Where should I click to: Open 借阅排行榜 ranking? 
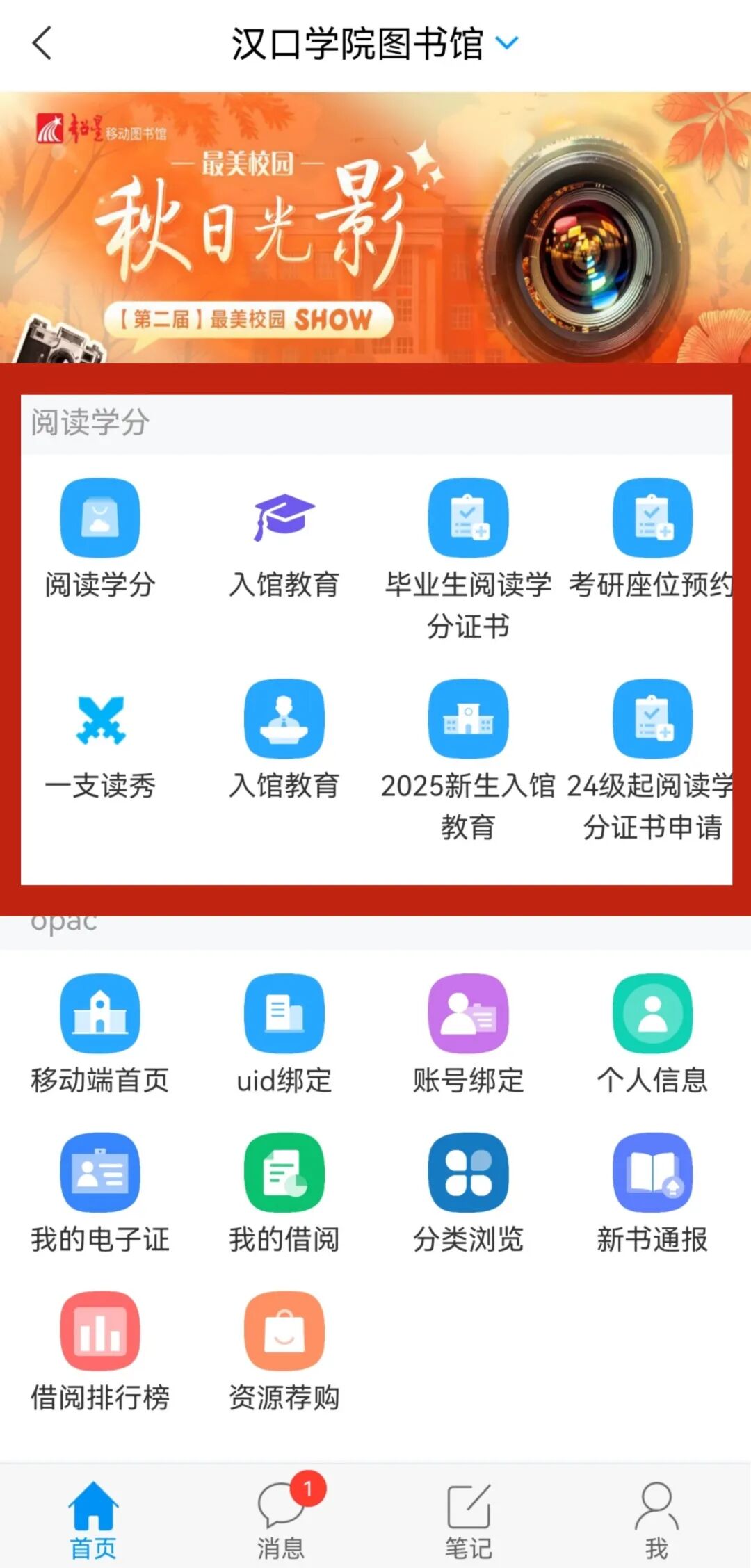tap(100, 1331)
